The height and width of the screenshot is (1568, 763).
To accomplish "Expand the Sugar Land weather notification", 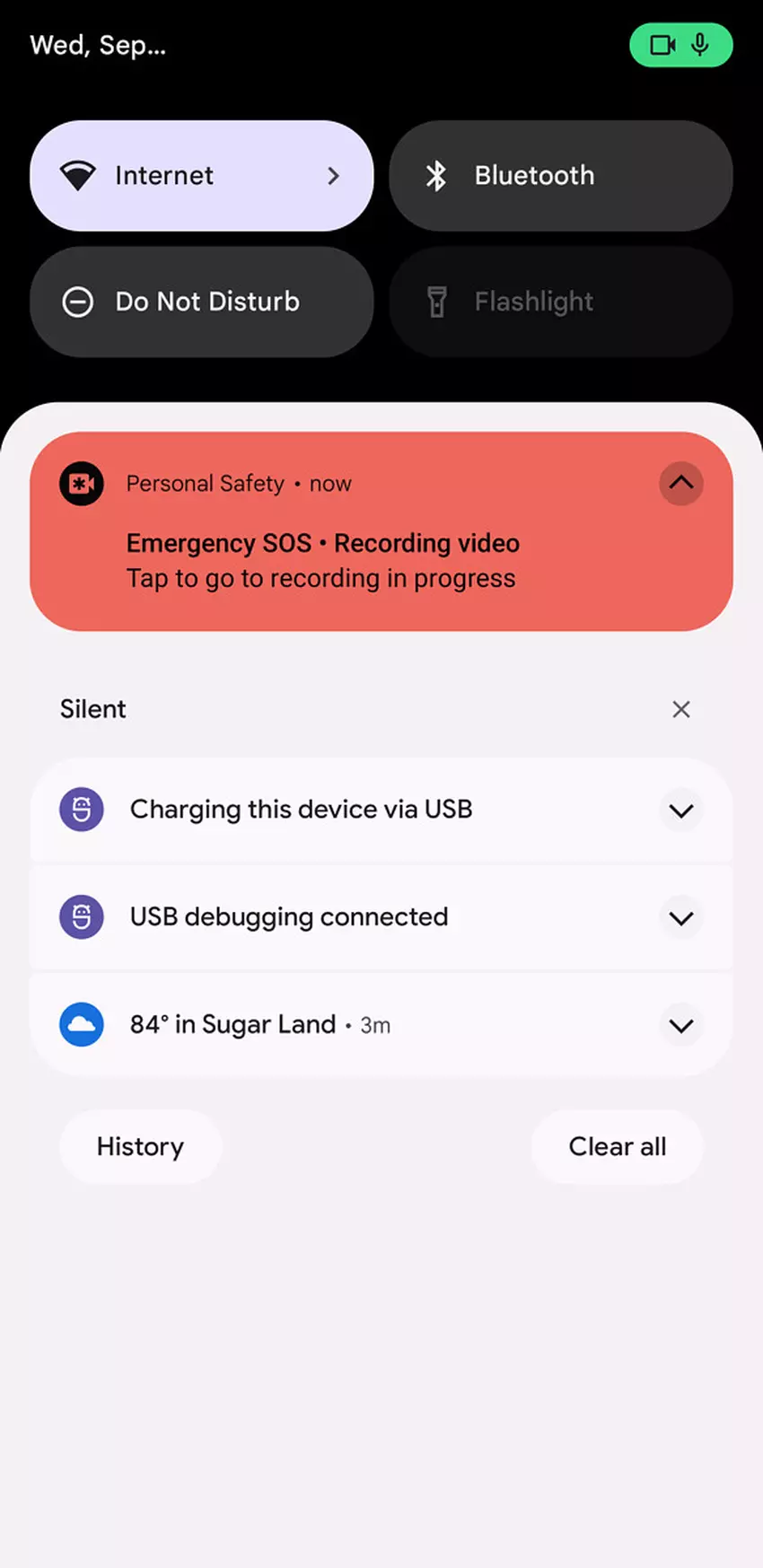I will pyautogui.click(x=681, y=1026).
